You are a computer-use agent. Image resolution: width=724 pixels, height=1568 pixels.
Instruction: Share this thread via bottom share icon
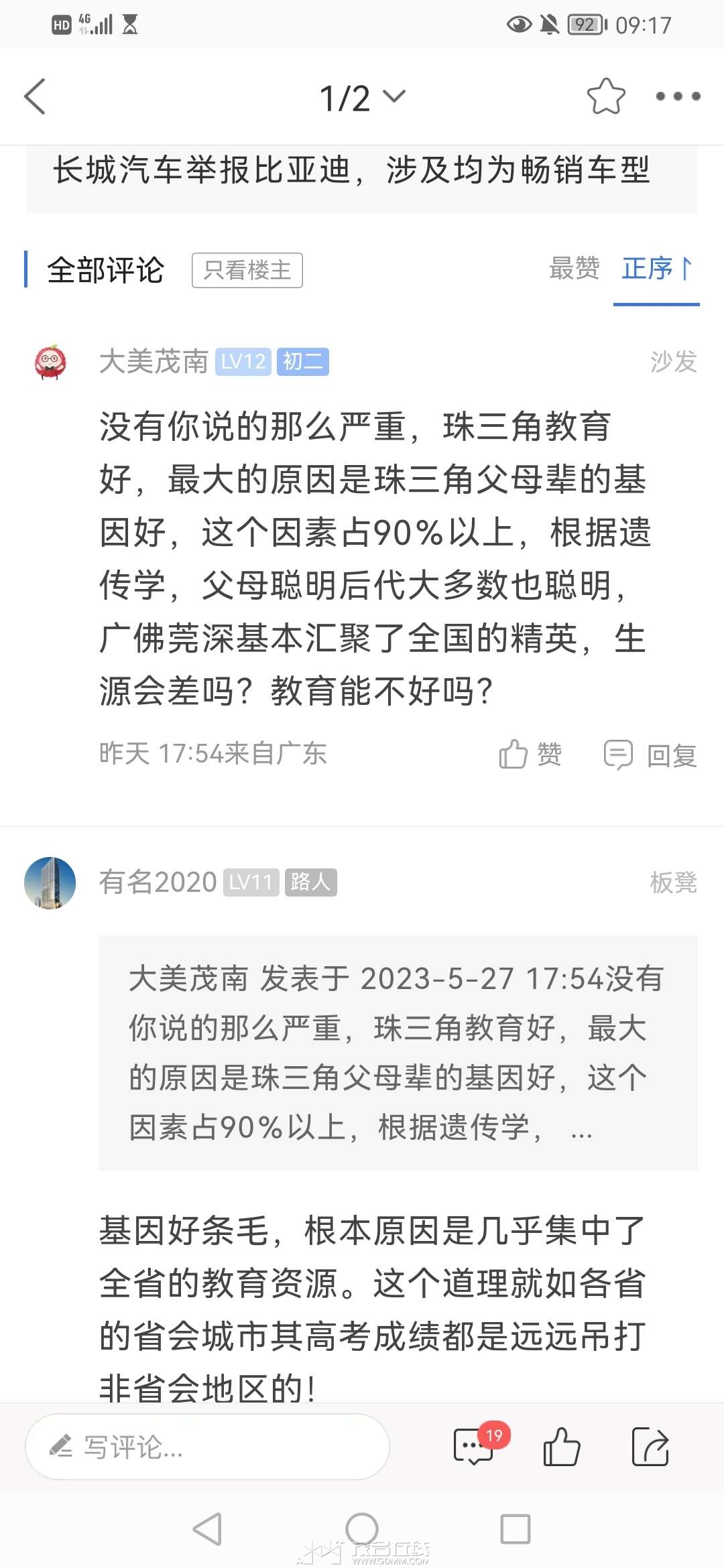[650, 1447]
